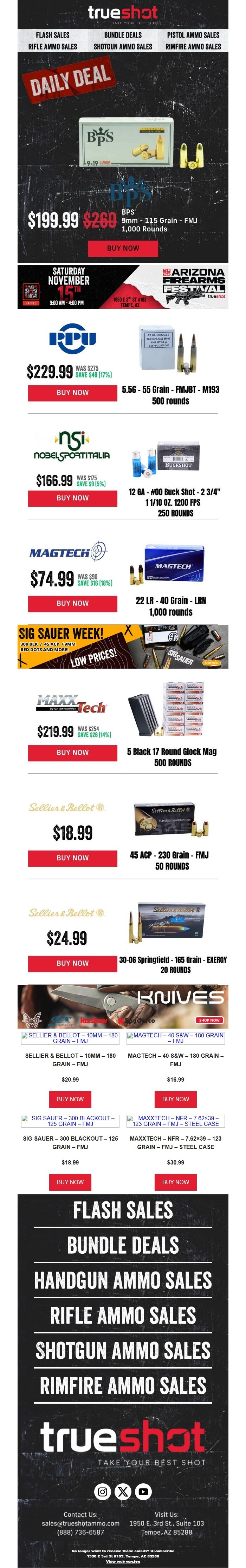The width and height of the screenshot is (246, 1568).
Task: Open Handgun Ammo Sales in footer
Action: 123,1280
